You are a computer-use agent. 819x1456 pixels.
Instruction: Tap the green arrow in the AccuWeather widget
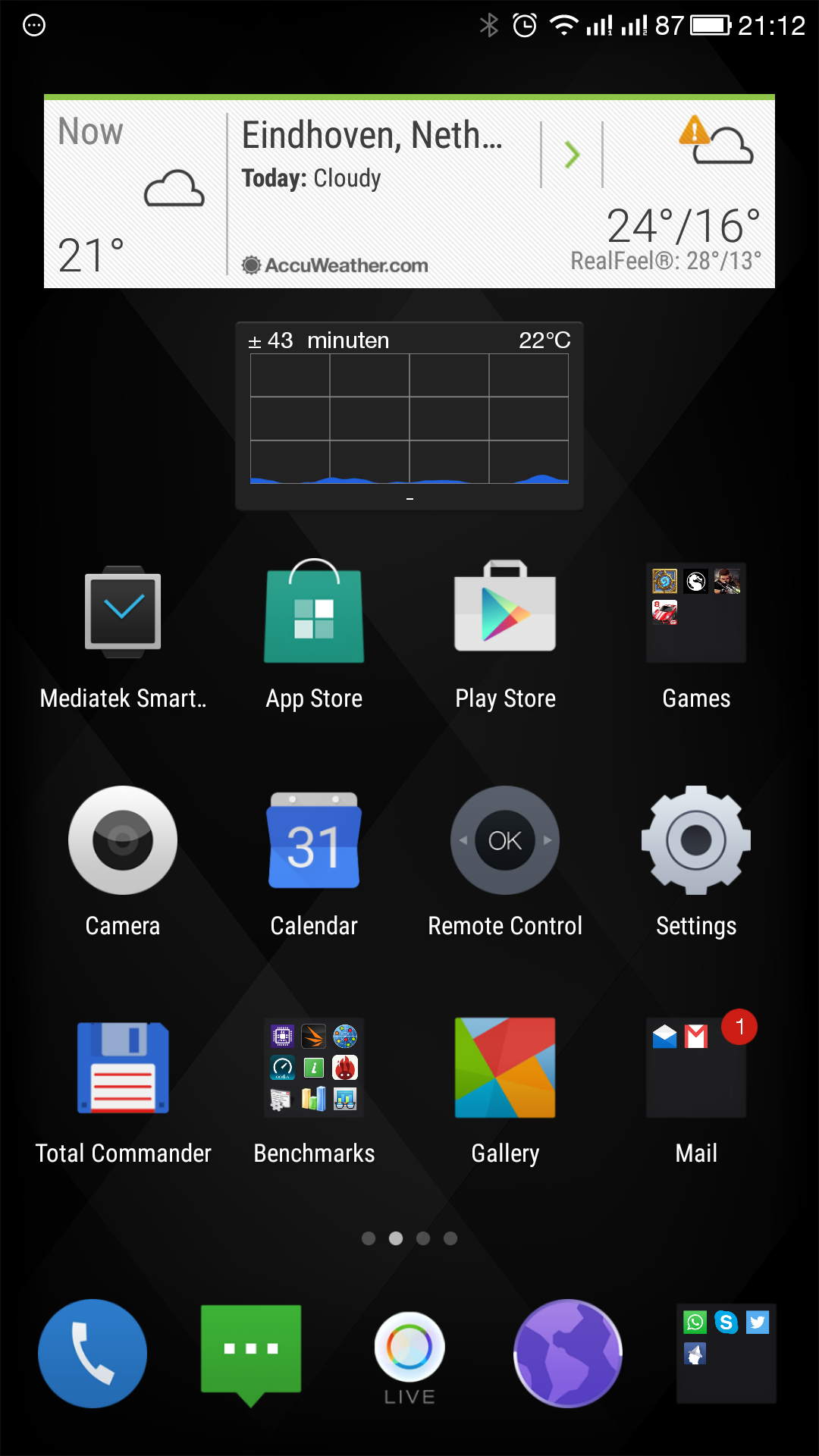572,155
